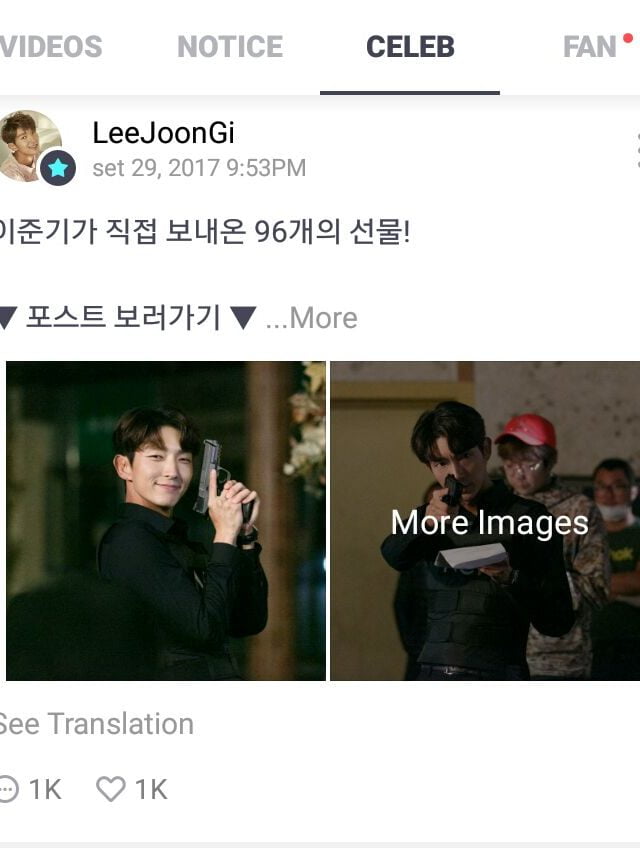Open LeeJoonGi's profile avatar
640x848 pixels.
coord(32,146)
